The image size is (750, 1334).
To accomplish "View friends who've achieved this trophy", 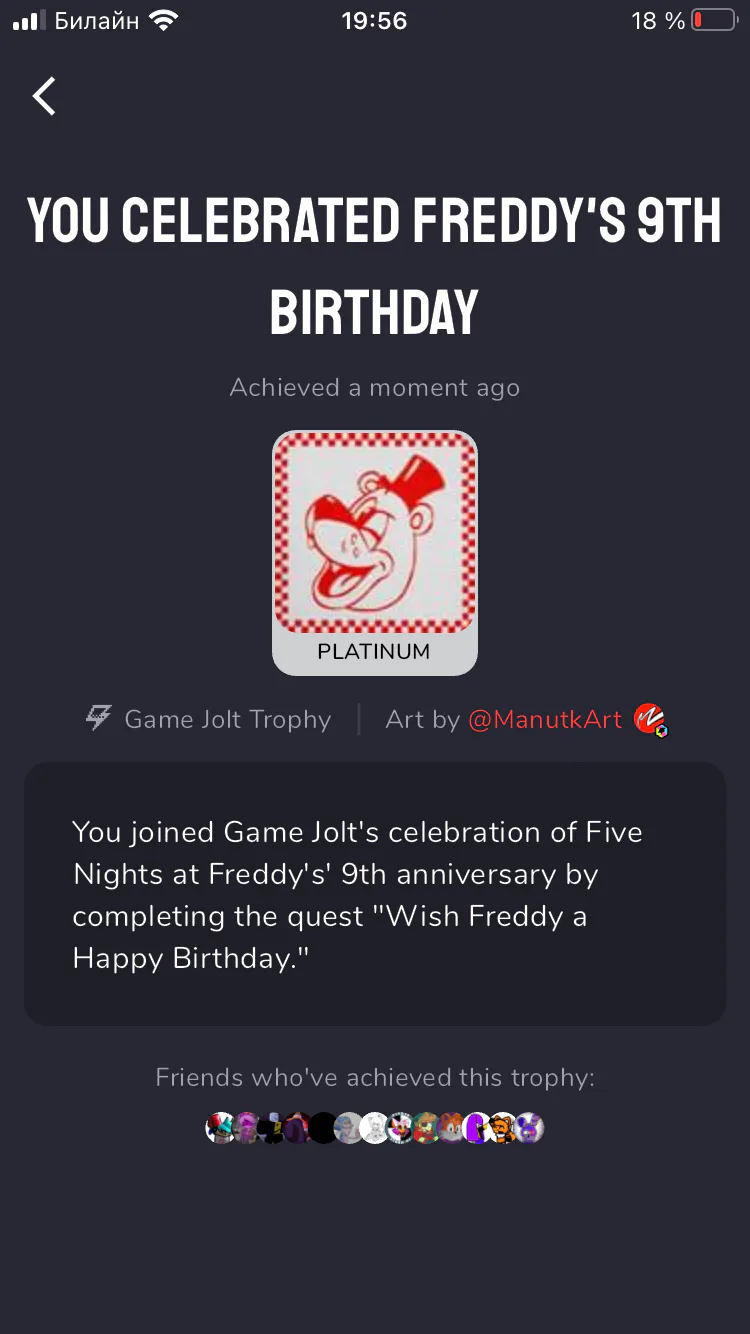I will pyautogui.click(x=375, y=1128).
